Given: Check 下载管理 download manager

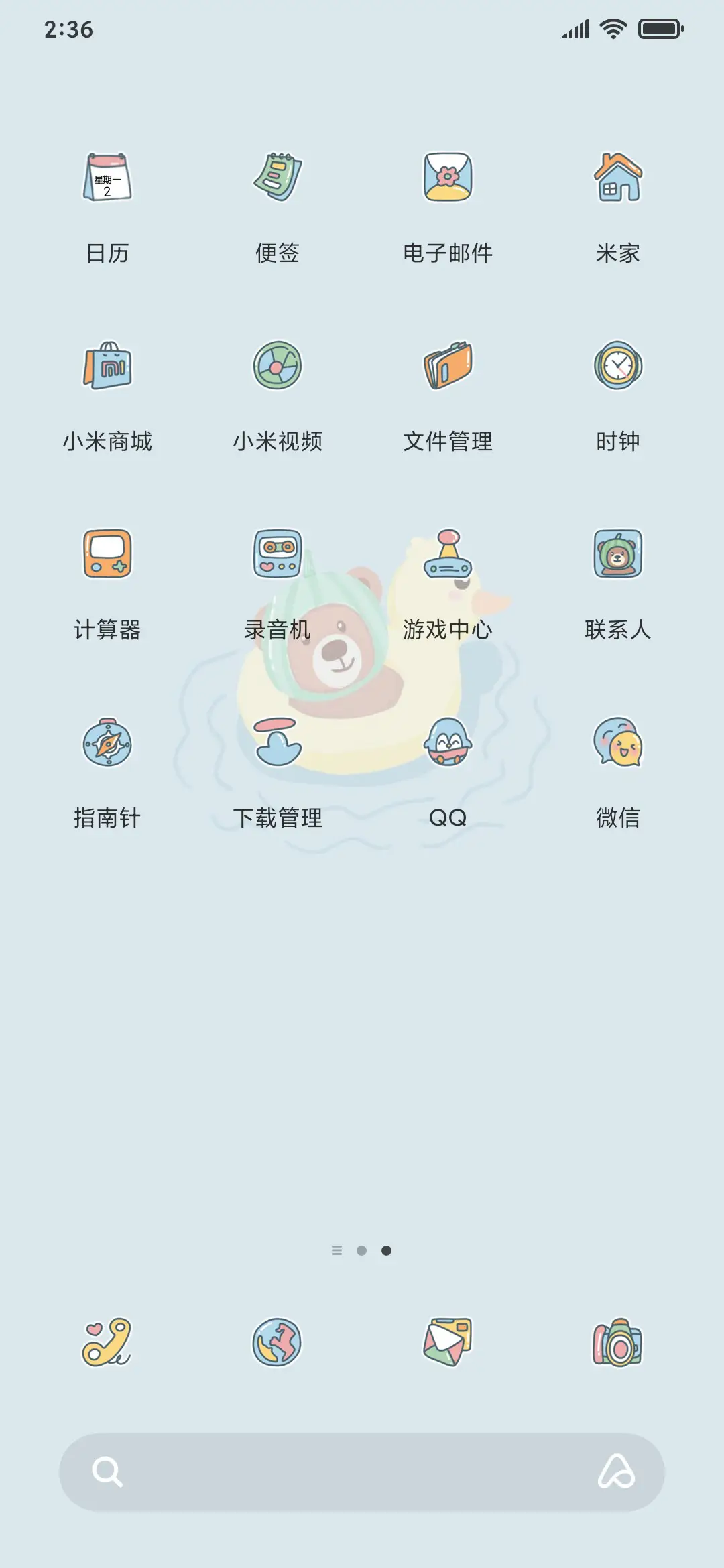Looking at the screenshot, I should tap(278, 745).
